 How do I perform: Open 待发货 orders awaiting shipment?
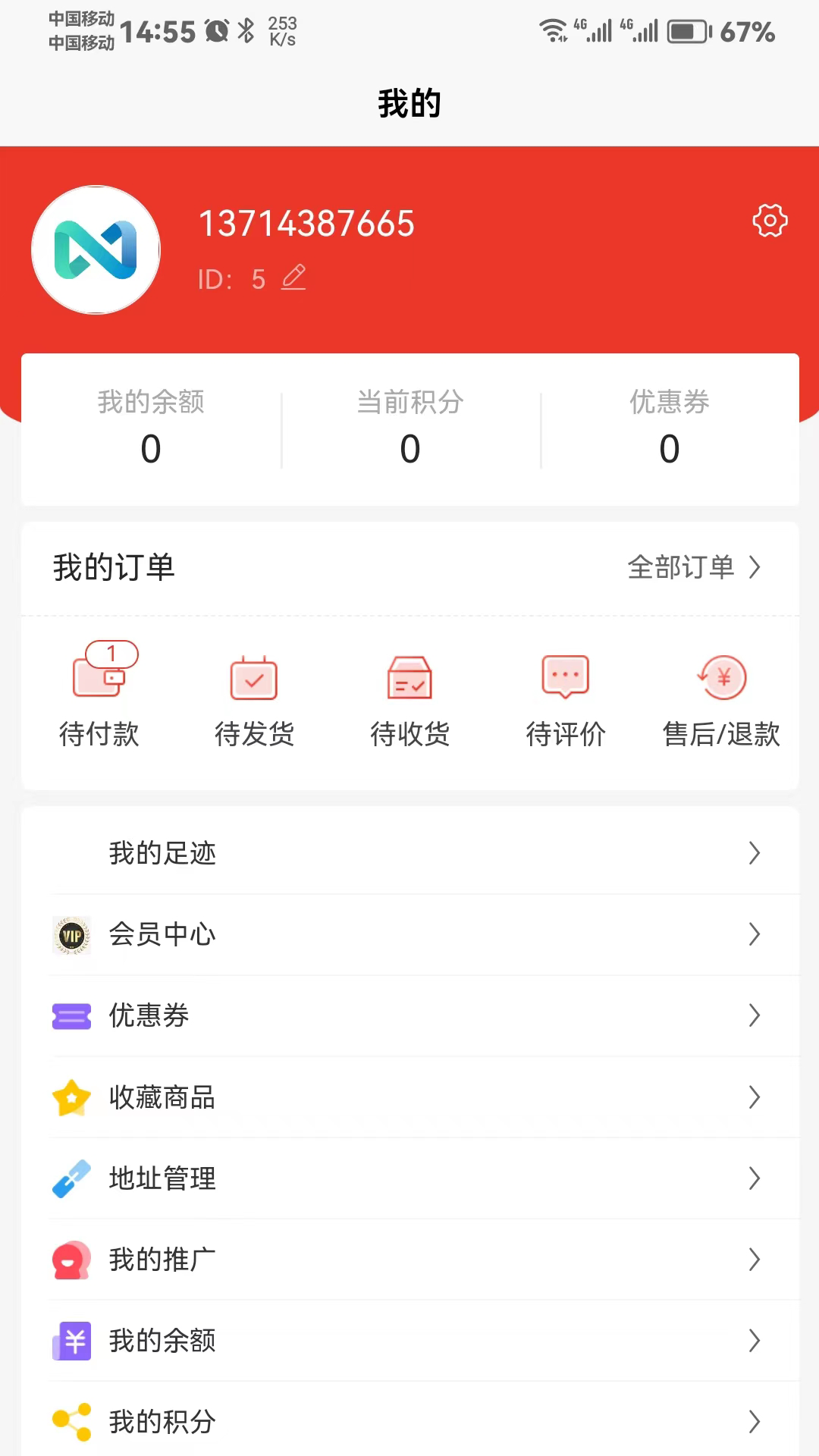[x=254, y=701]
